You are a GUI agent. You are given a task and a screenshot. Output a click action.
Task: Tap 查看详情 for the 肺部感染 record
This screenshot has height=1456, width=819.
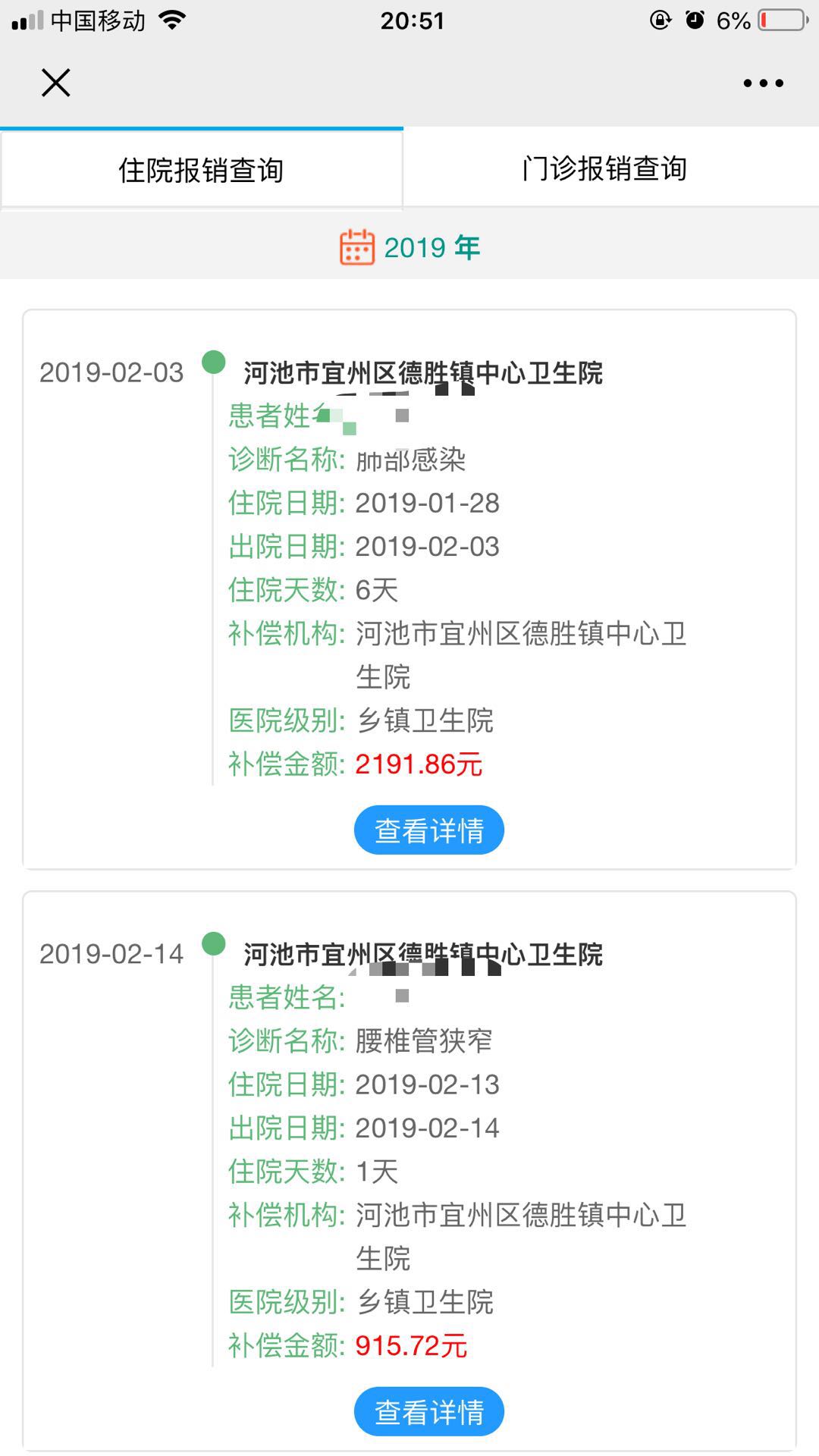pos(429,830)
